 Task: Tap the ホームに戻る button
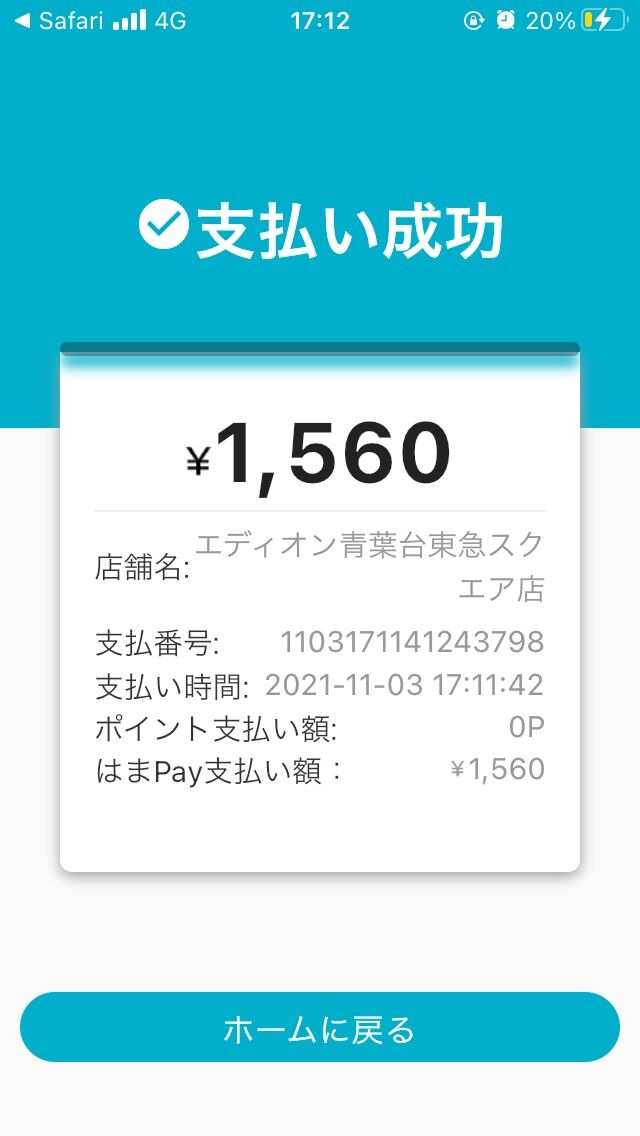(x=320, y=1027)
